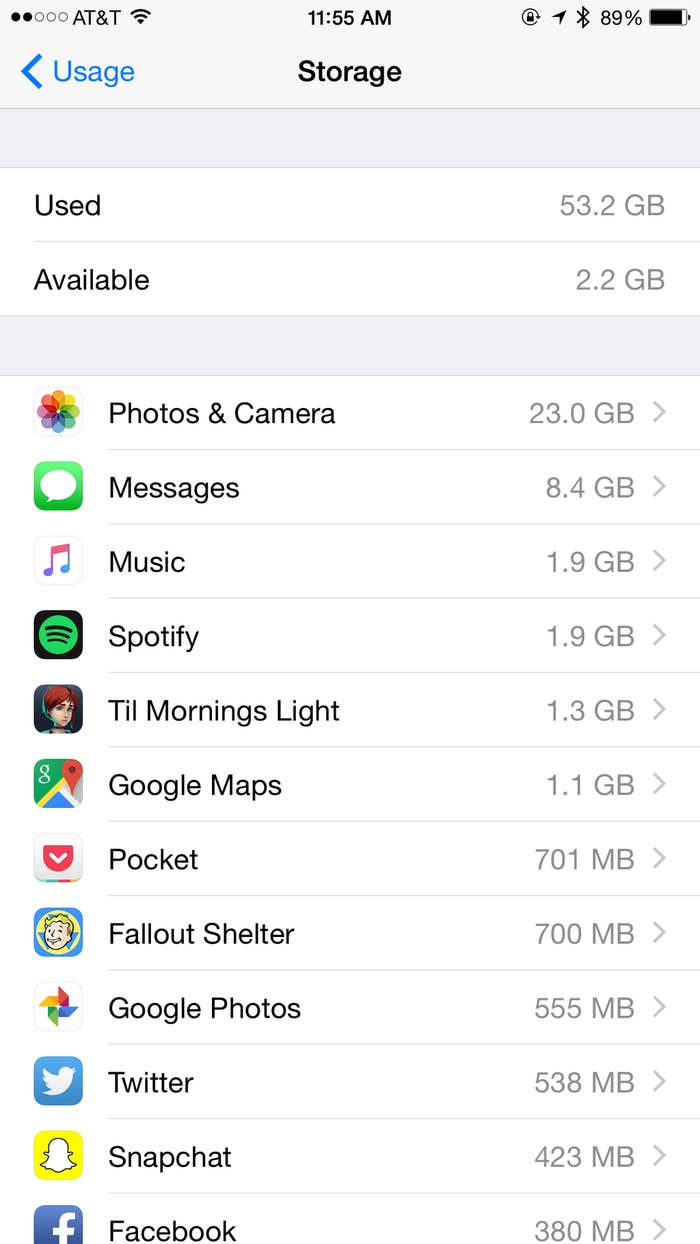Image resolution: width=700 pixels, height=1244 pixels.
Task: View Music storage usage
Action: (350, 561)
